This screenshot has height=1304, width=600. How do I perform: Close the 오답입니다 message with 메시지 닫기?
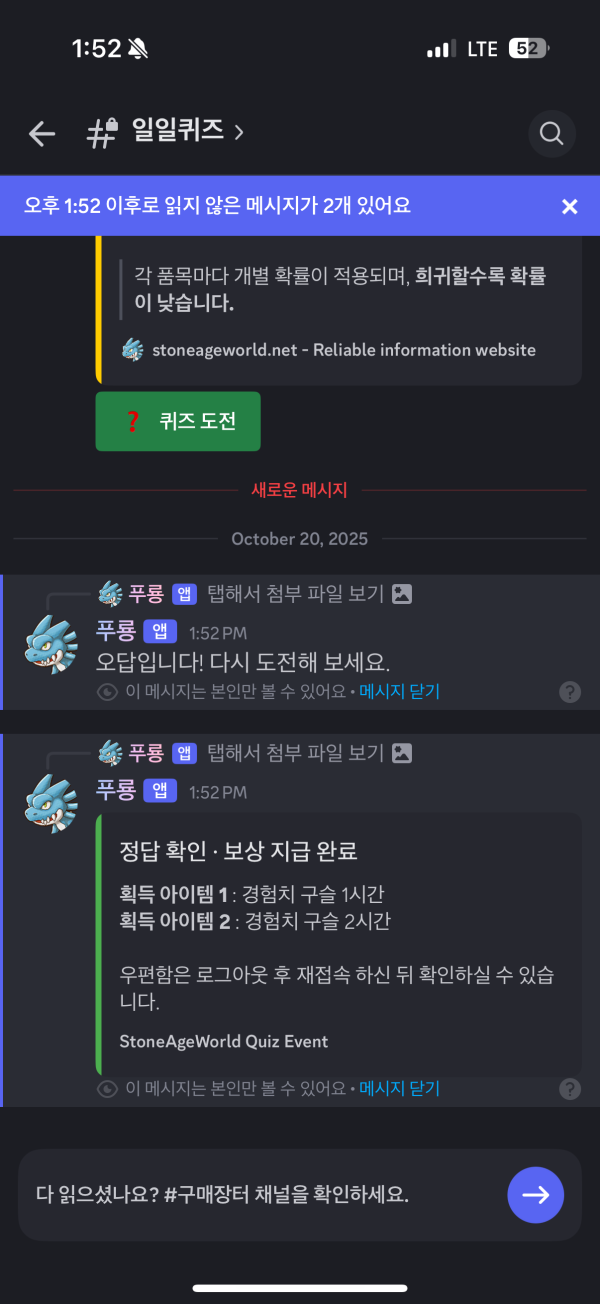click(399, 691)
